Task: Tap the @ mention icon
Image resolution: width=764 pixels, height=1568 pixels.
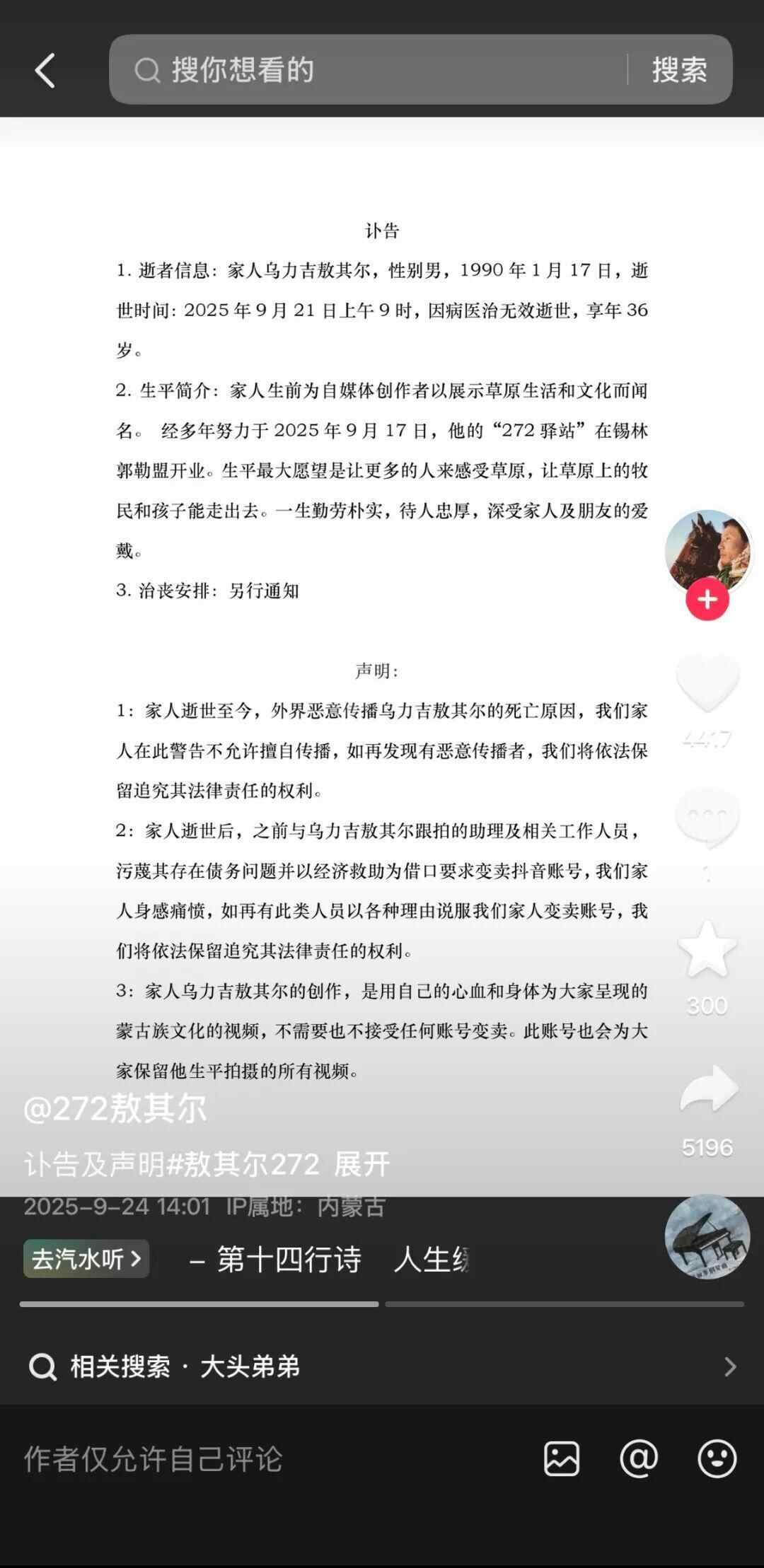Action: pyautogui.click(x=639, y=1458)
